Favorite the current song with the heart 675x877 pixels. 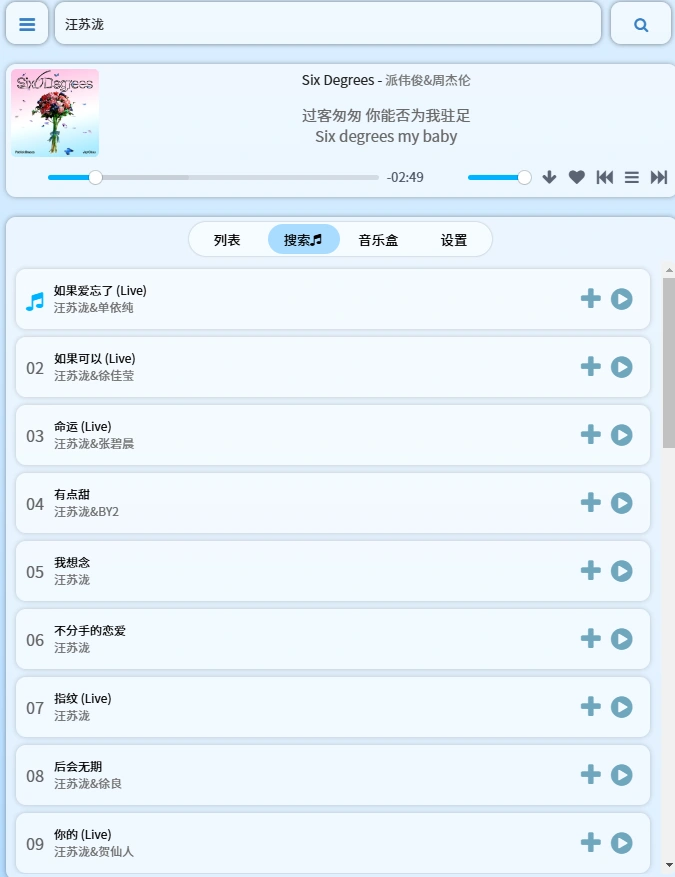(x=577, y=177)
